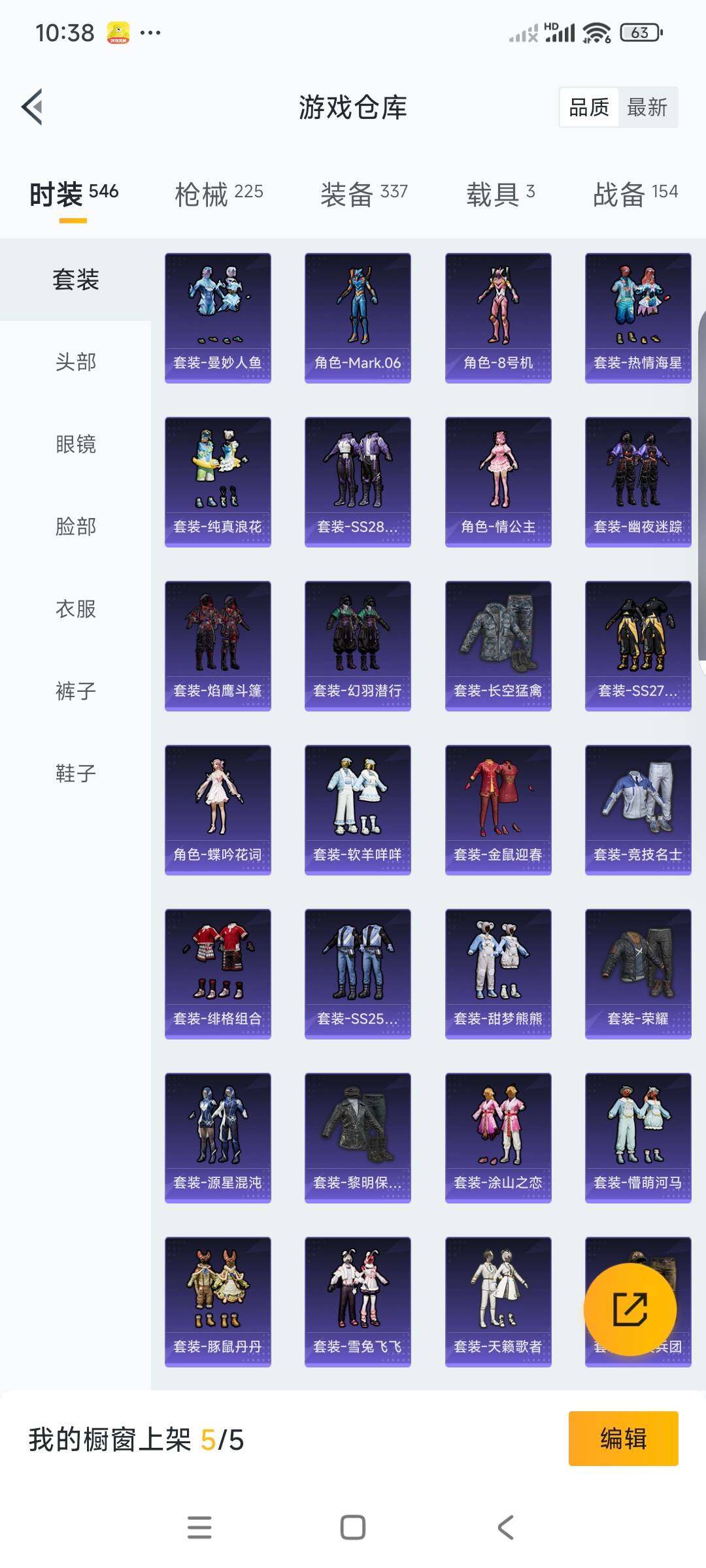Open the 角色-Mark.06 item
Screen dimensions: 706x1568
point(358,318)
